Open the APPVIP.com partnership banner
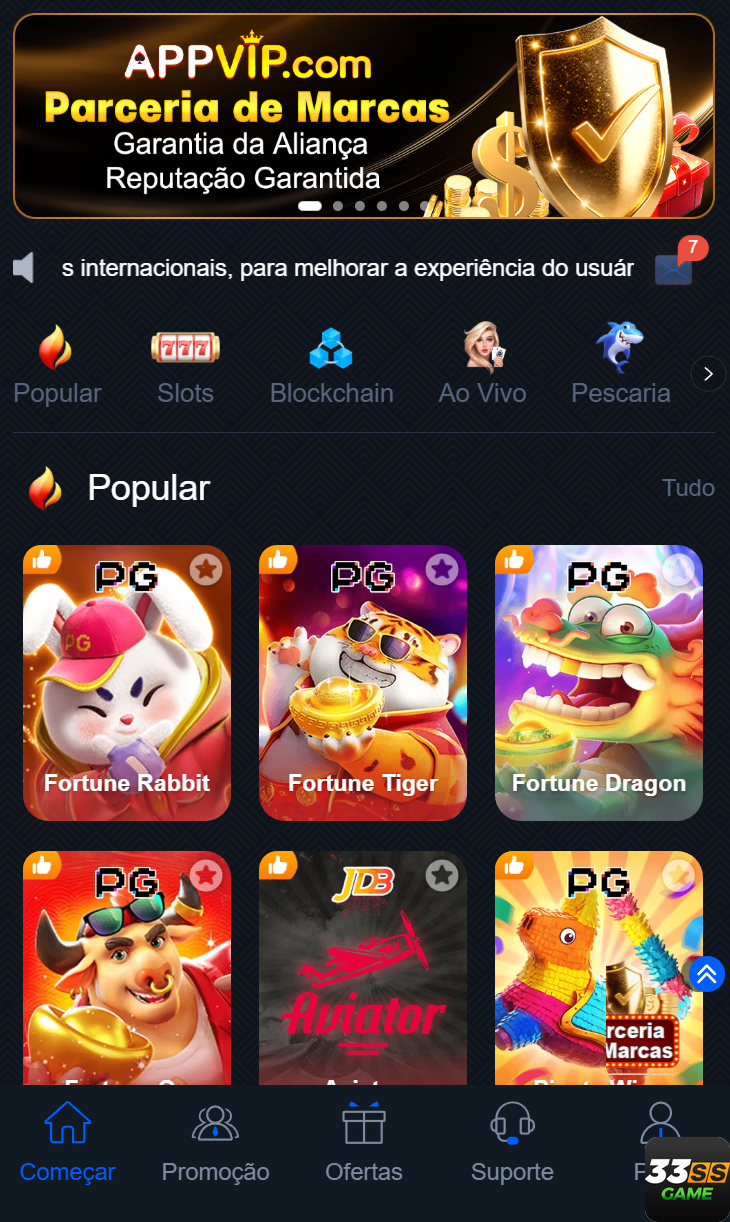Viewport: 730px width, 1222px height. (365, 115)
